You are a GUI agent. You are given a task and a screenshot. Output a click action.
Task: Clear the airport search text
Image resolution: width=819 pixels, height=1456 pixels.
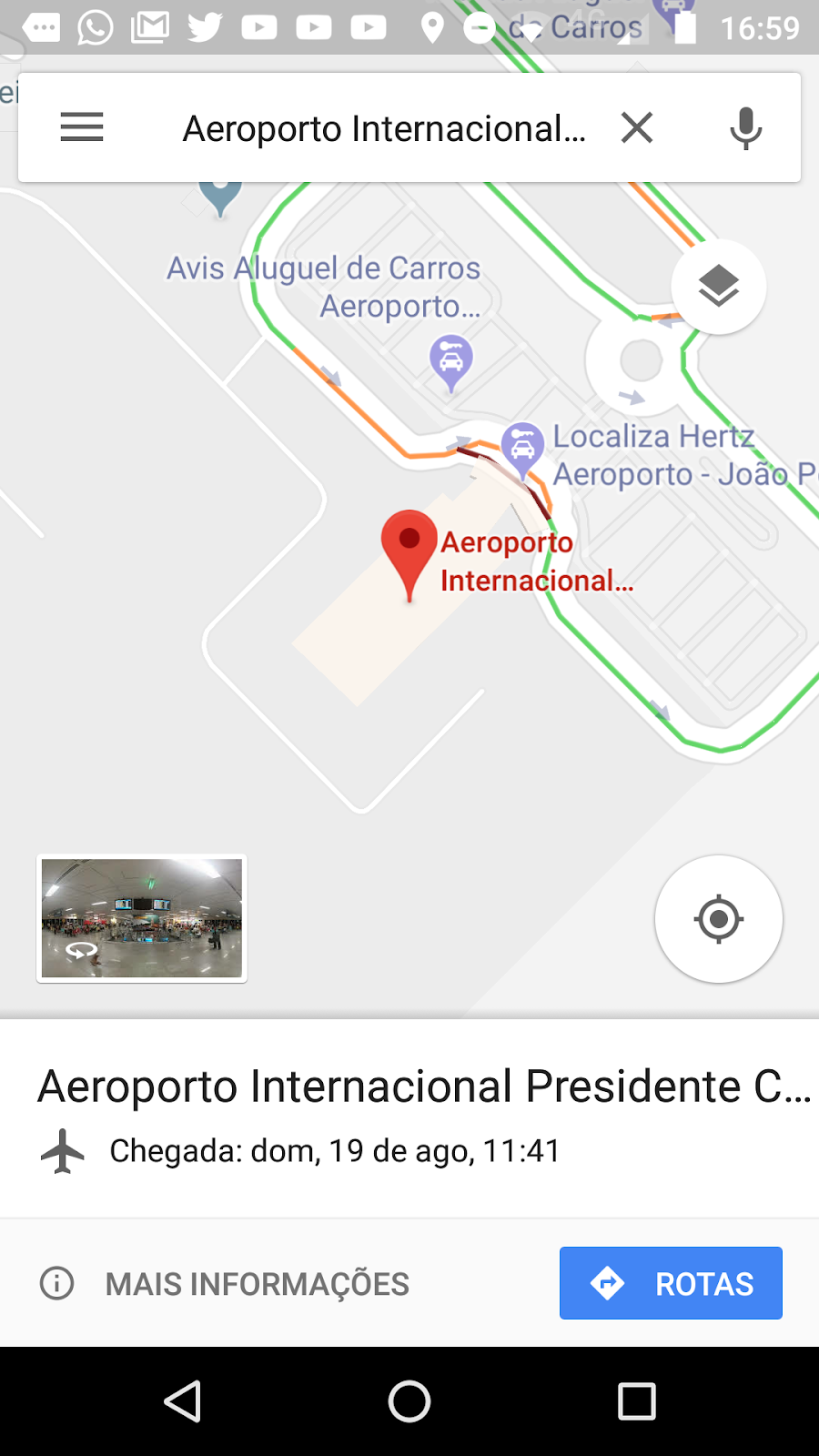[636, 127]
